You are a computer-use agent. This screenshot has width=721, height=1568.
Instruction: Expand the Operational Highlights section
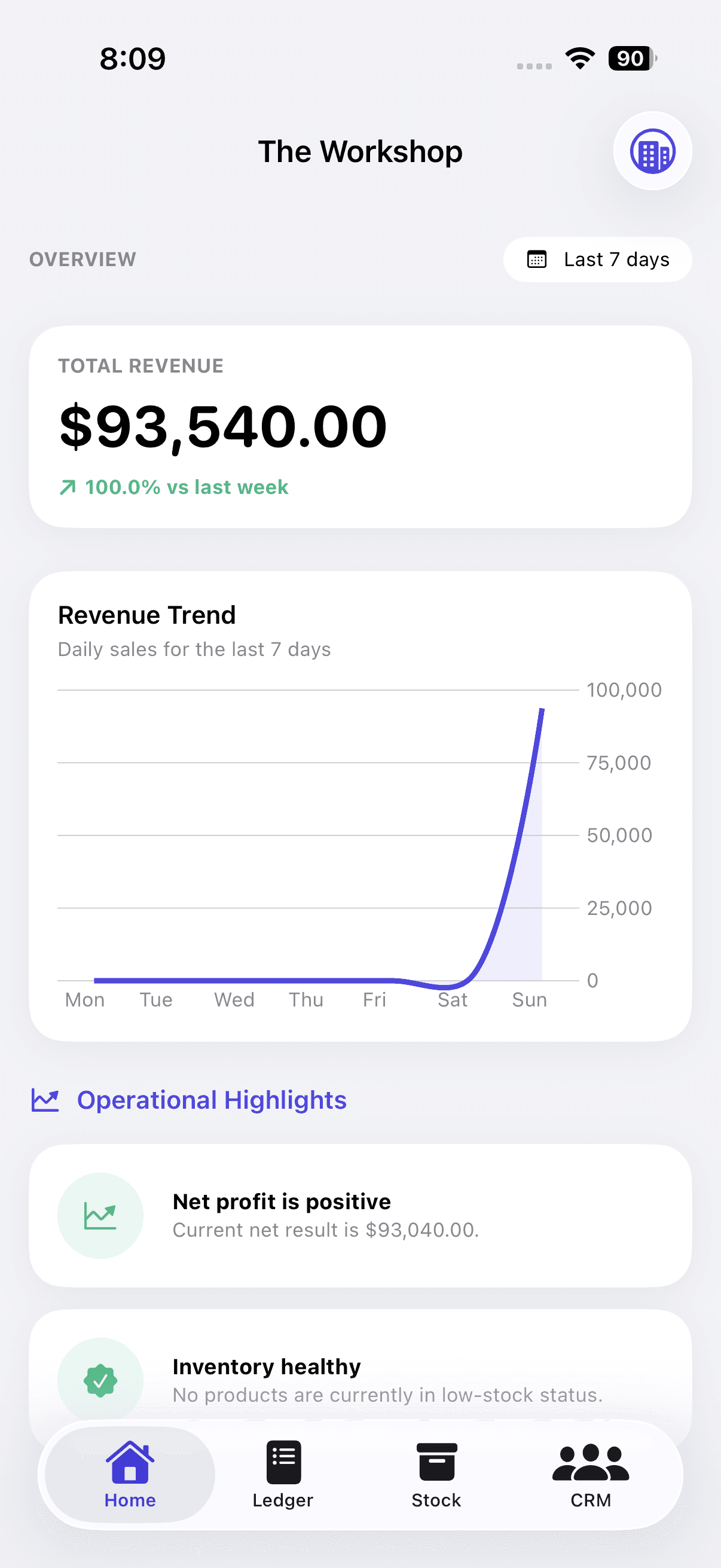coord(212,1100)
